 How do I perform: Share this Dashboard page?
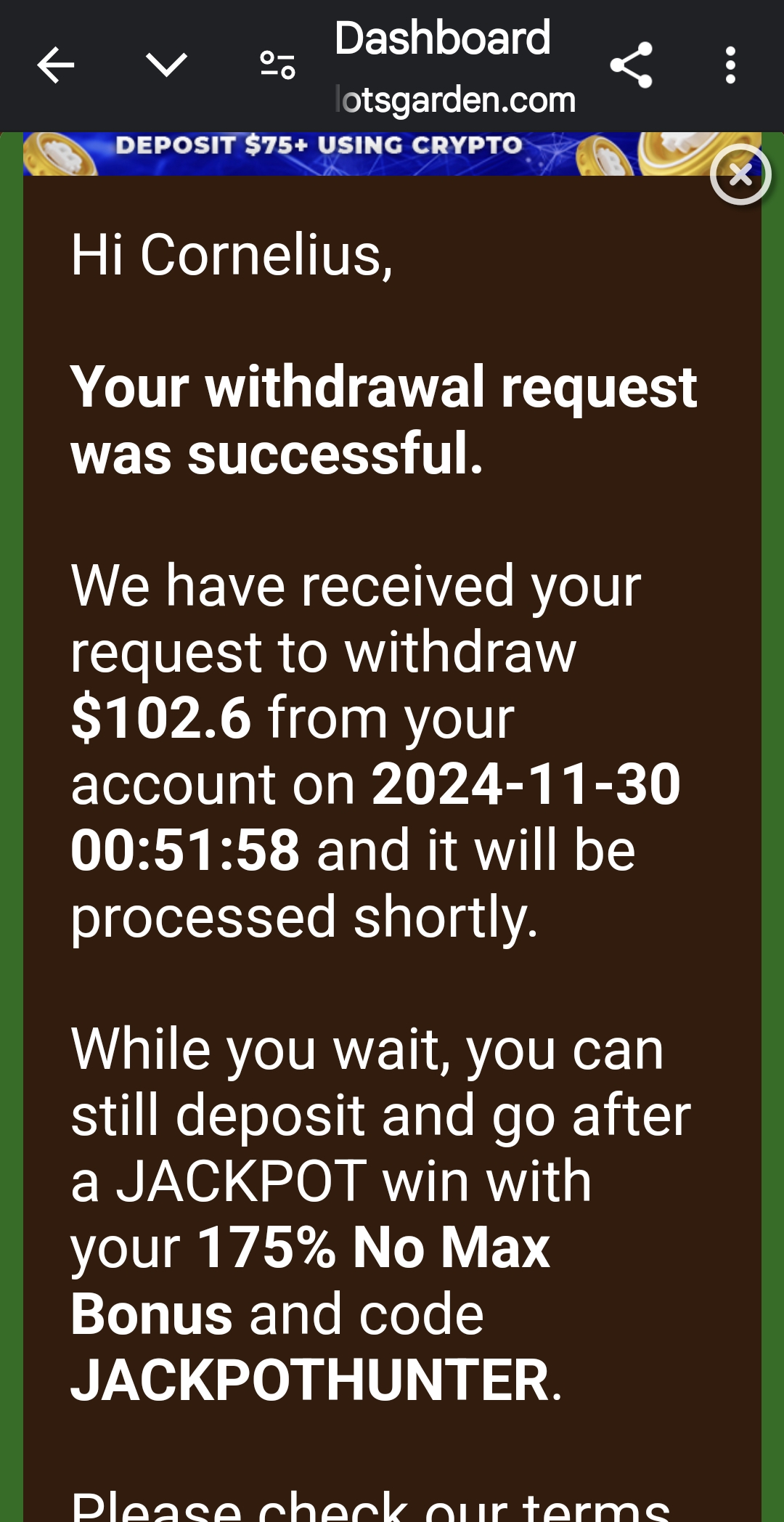point(631,65)
